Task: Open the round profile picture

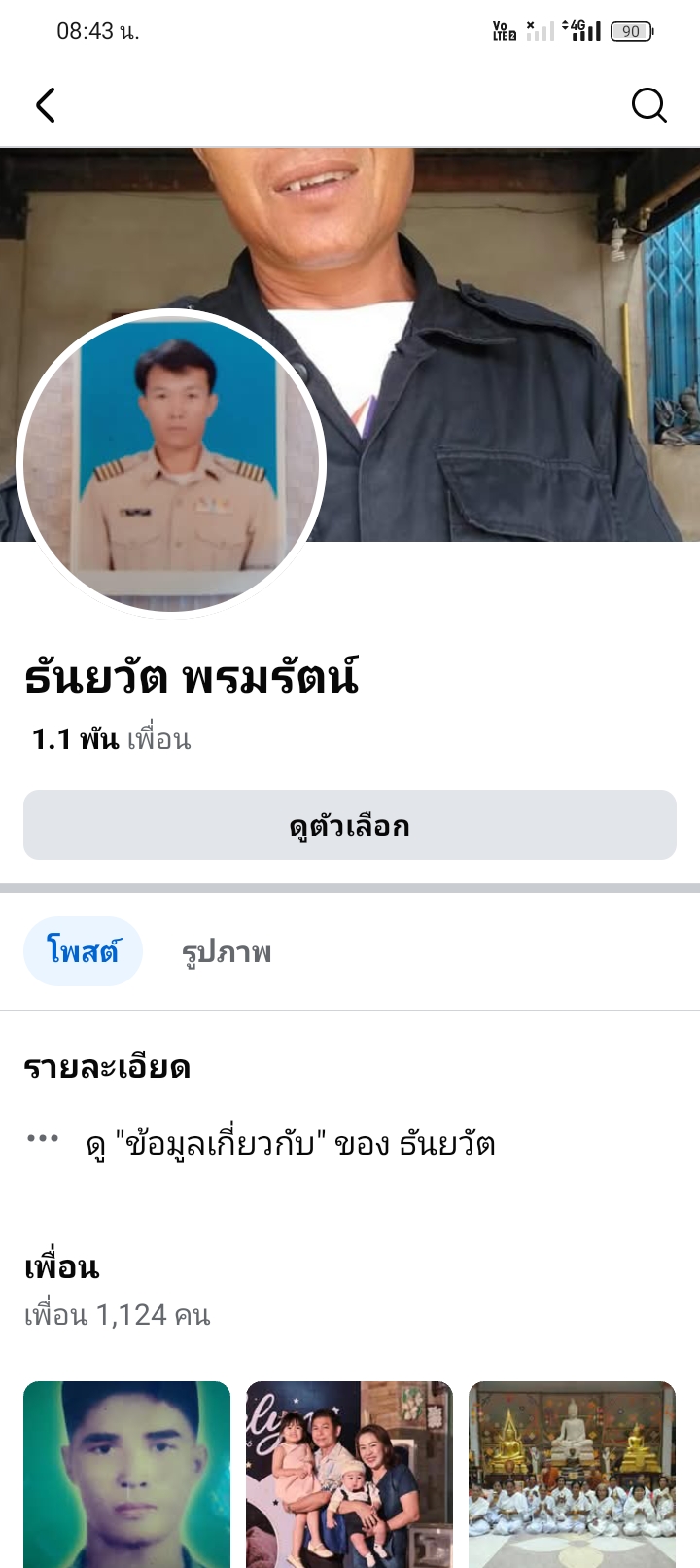Action: tap(171, 464)
